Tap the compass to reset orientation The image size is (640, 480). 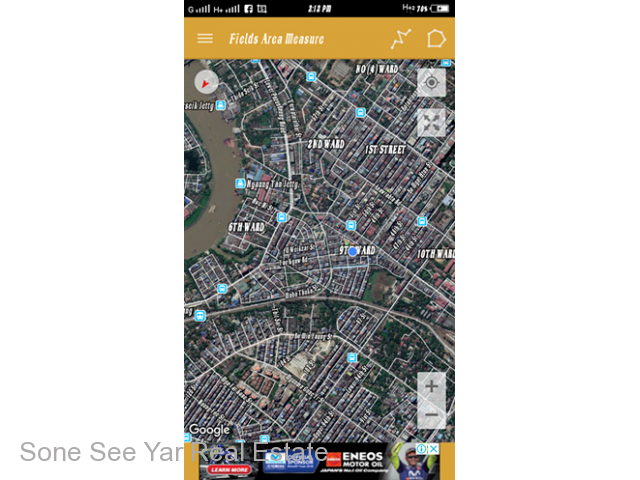click(206, 82)
